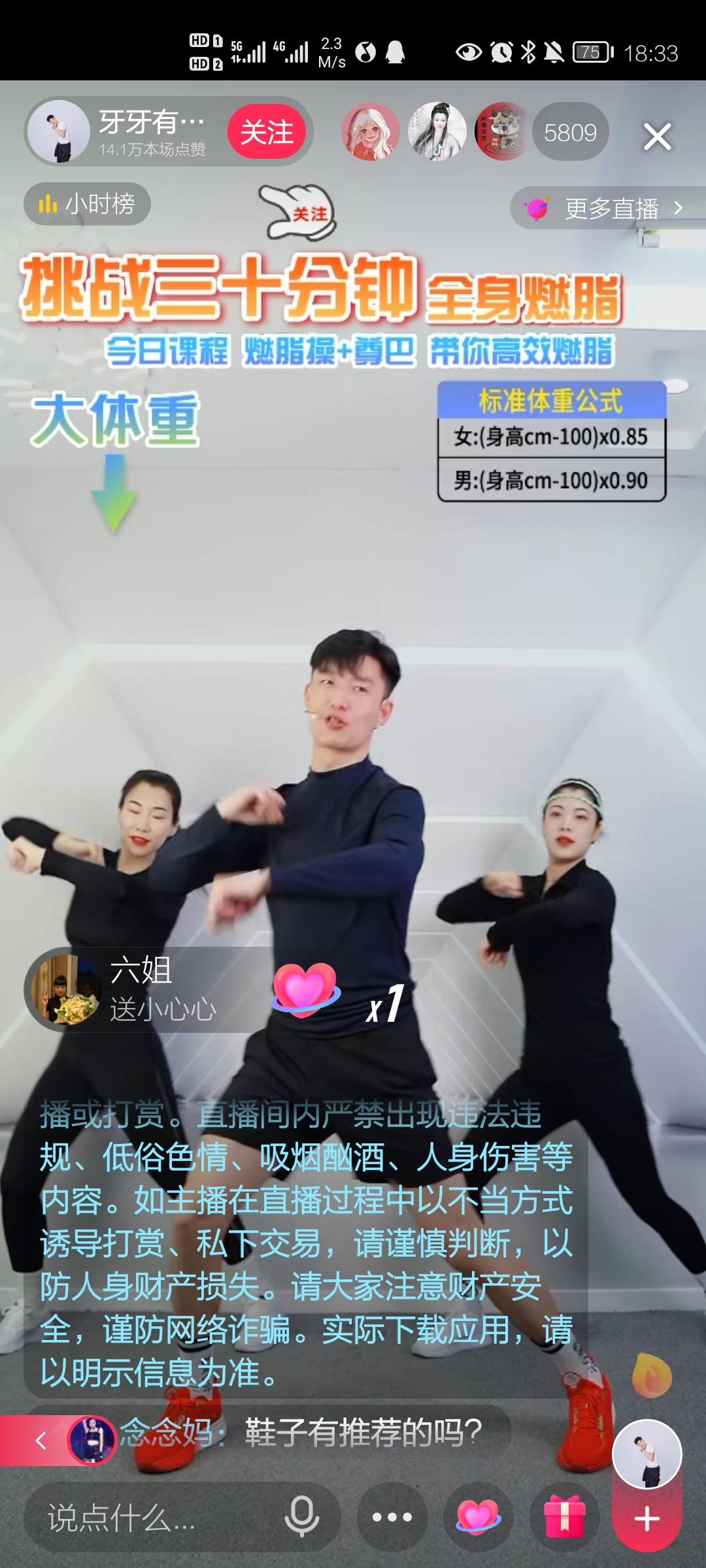Open 六姐's profile from gift banner
Screen dimensions: 706x1568
pyautogui.click(x=65, y=990)
